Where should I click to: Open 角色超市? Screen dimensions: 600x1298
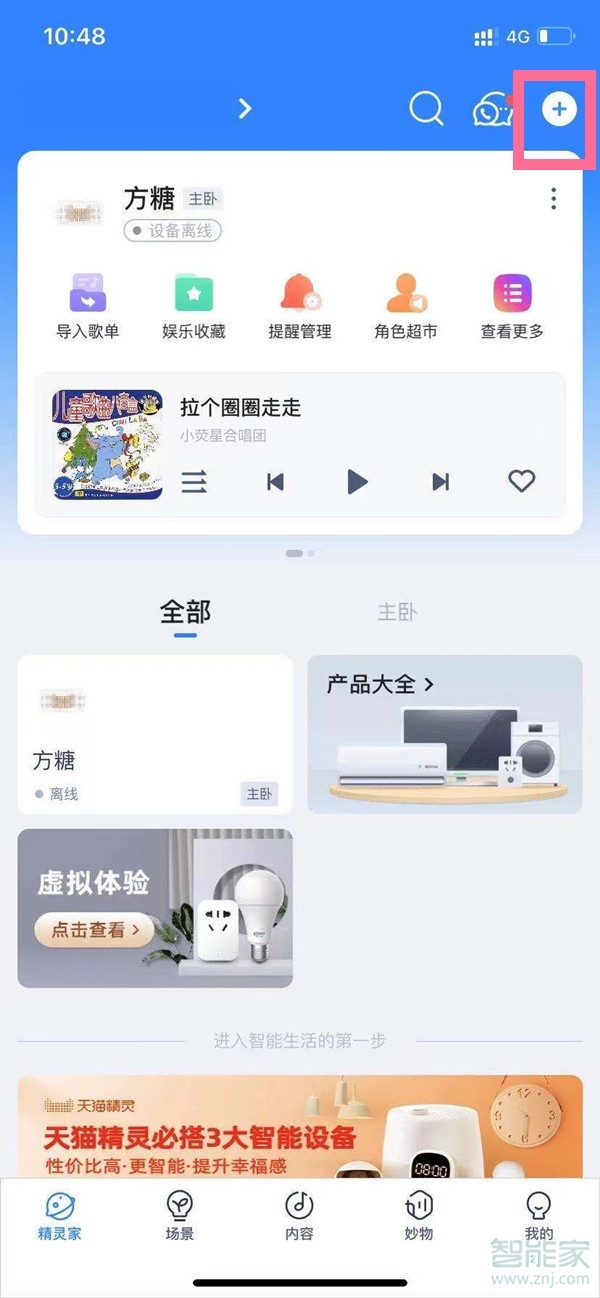click(406, 305)
